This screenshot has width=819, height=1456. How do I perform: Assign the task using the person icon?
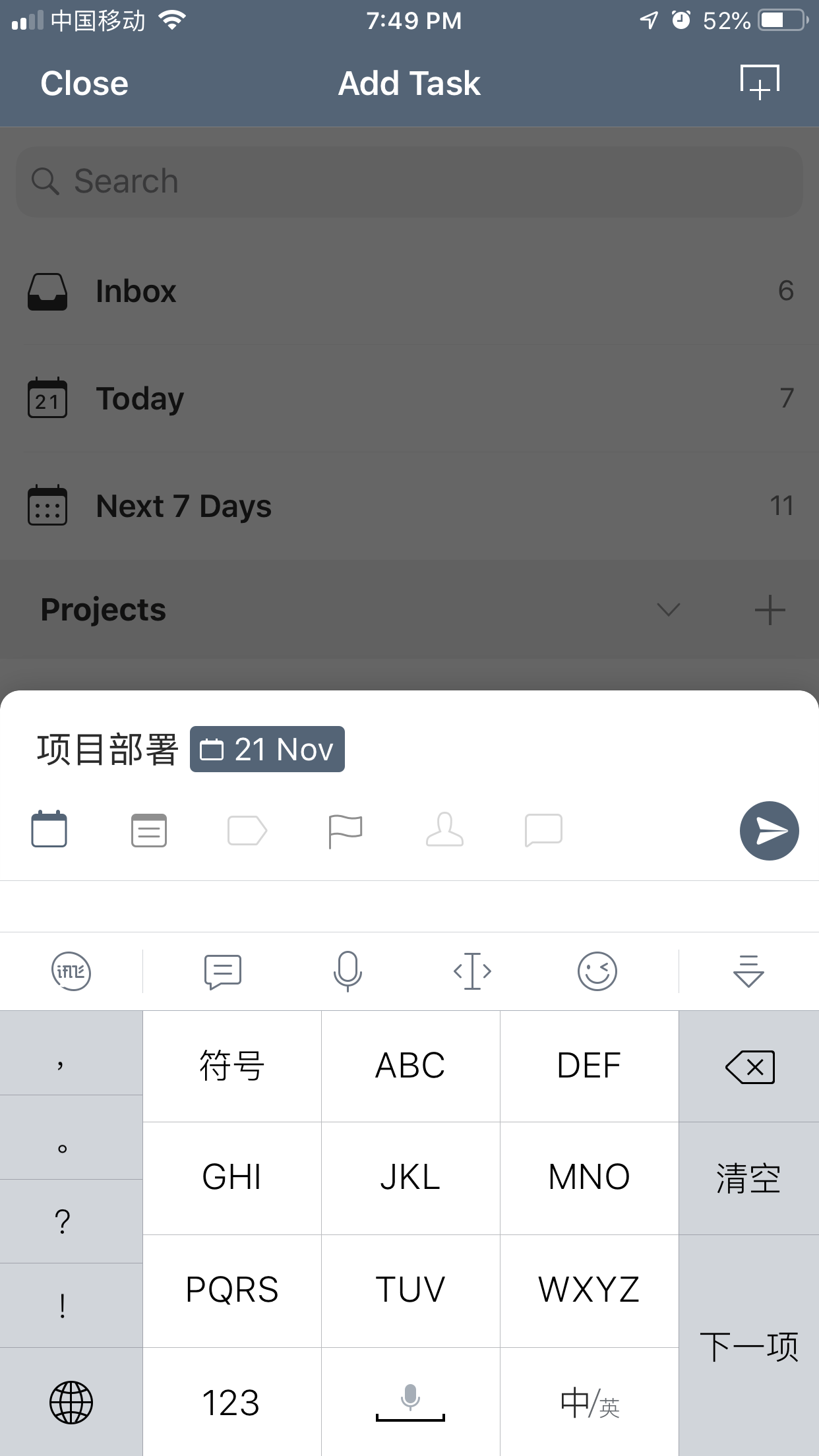(444, 830)
